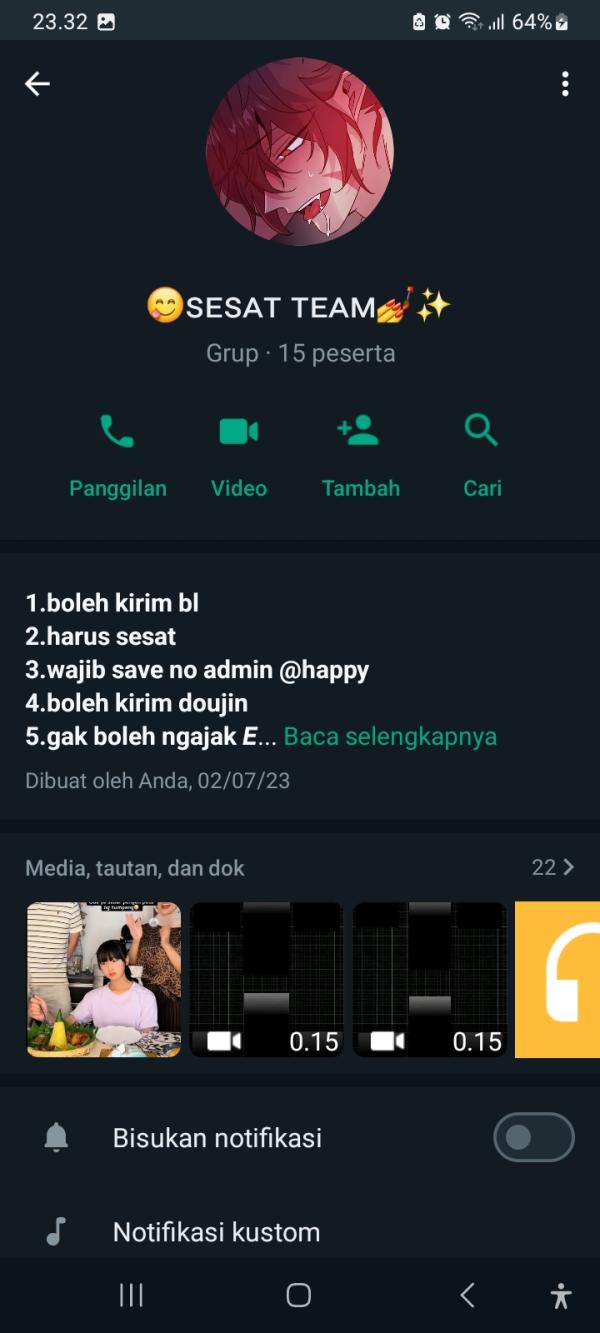
Task: Go back using the top-left arrow
Action: (x=37, y=84)
